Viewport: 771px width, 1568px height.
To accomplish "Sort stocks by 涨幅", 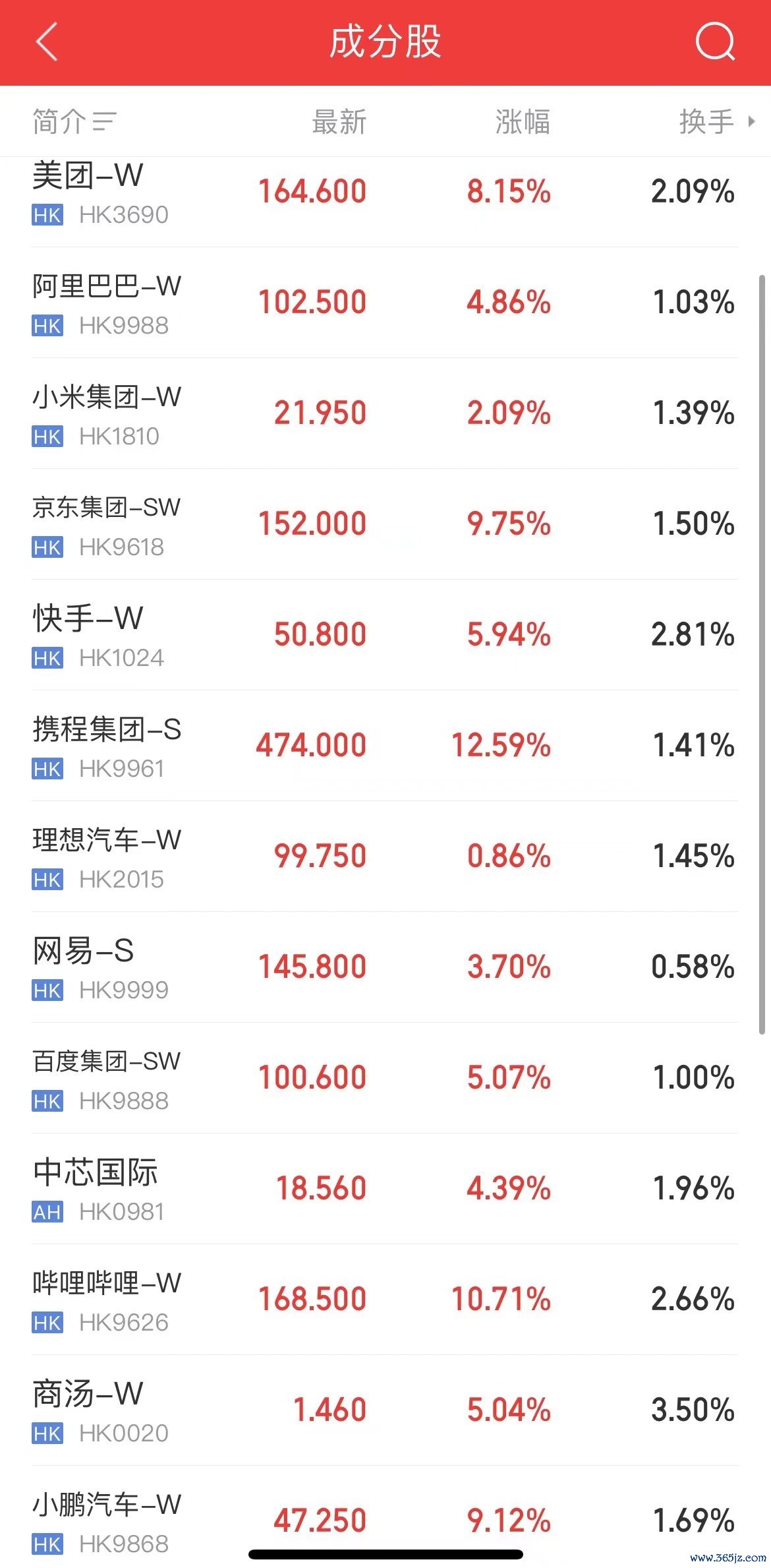I will coord(523,122).
